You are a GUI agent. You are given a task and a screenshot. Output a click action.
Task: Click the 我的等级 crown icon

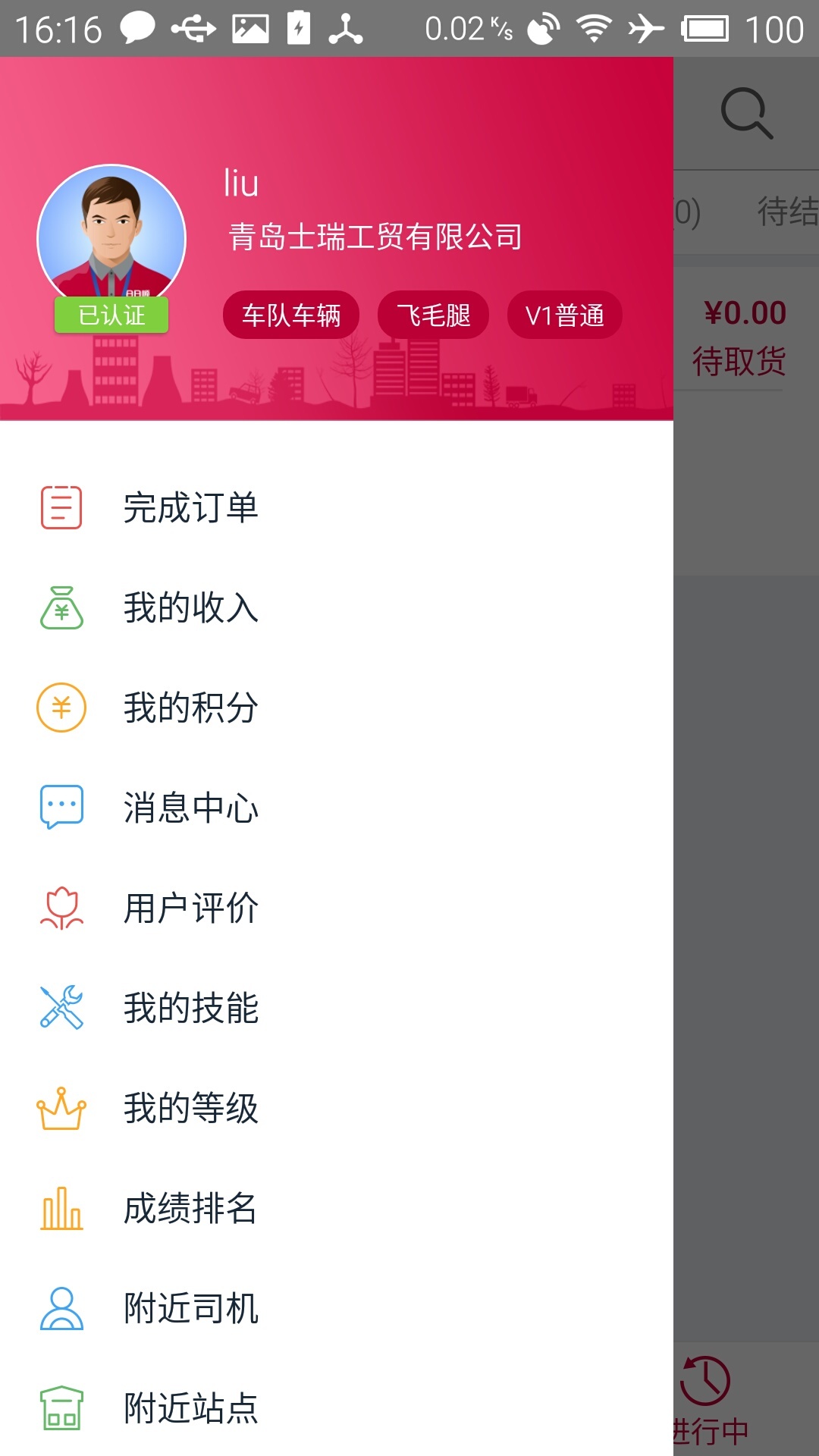point(62,1107)
